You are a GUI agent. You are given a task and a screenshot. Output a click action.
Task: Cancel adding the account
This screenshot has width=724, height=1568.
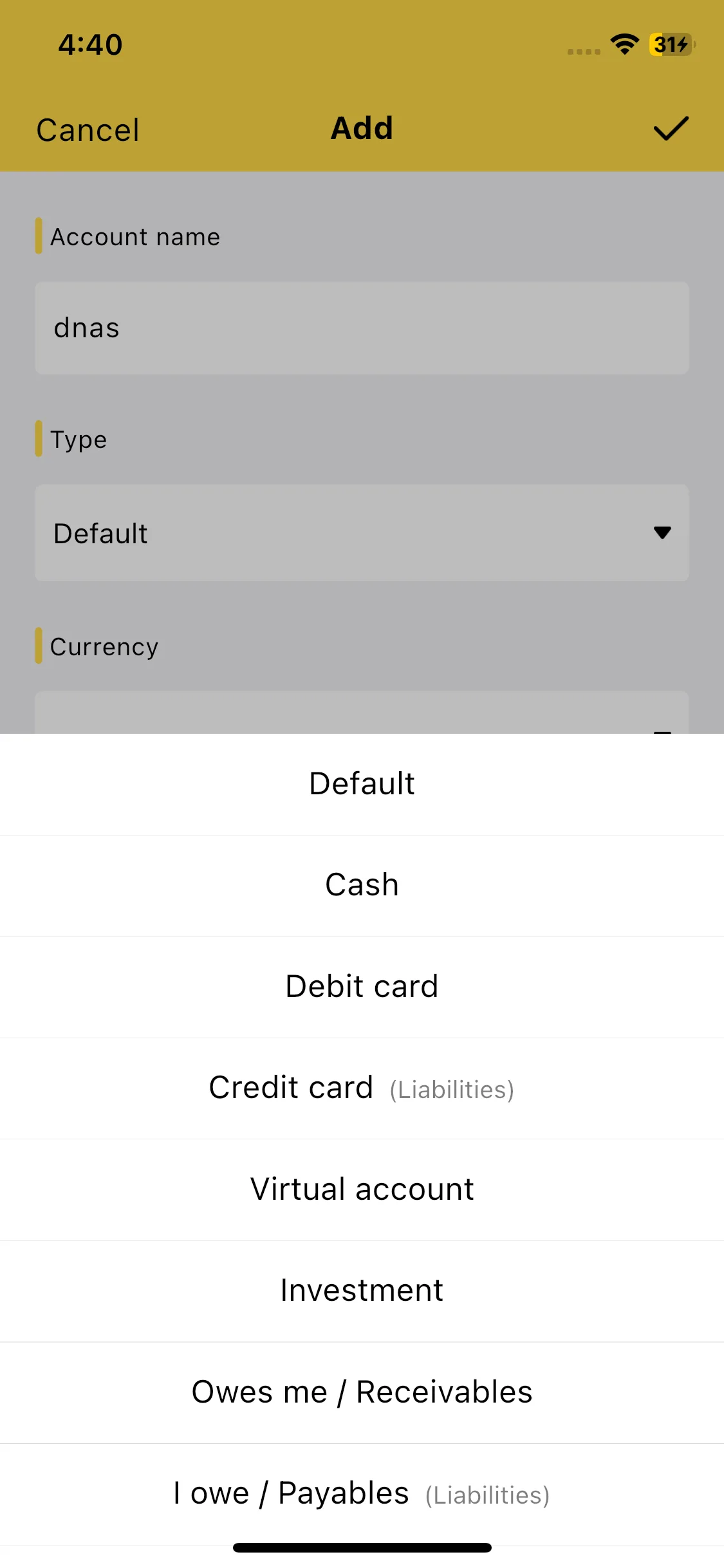coord(88,130)
